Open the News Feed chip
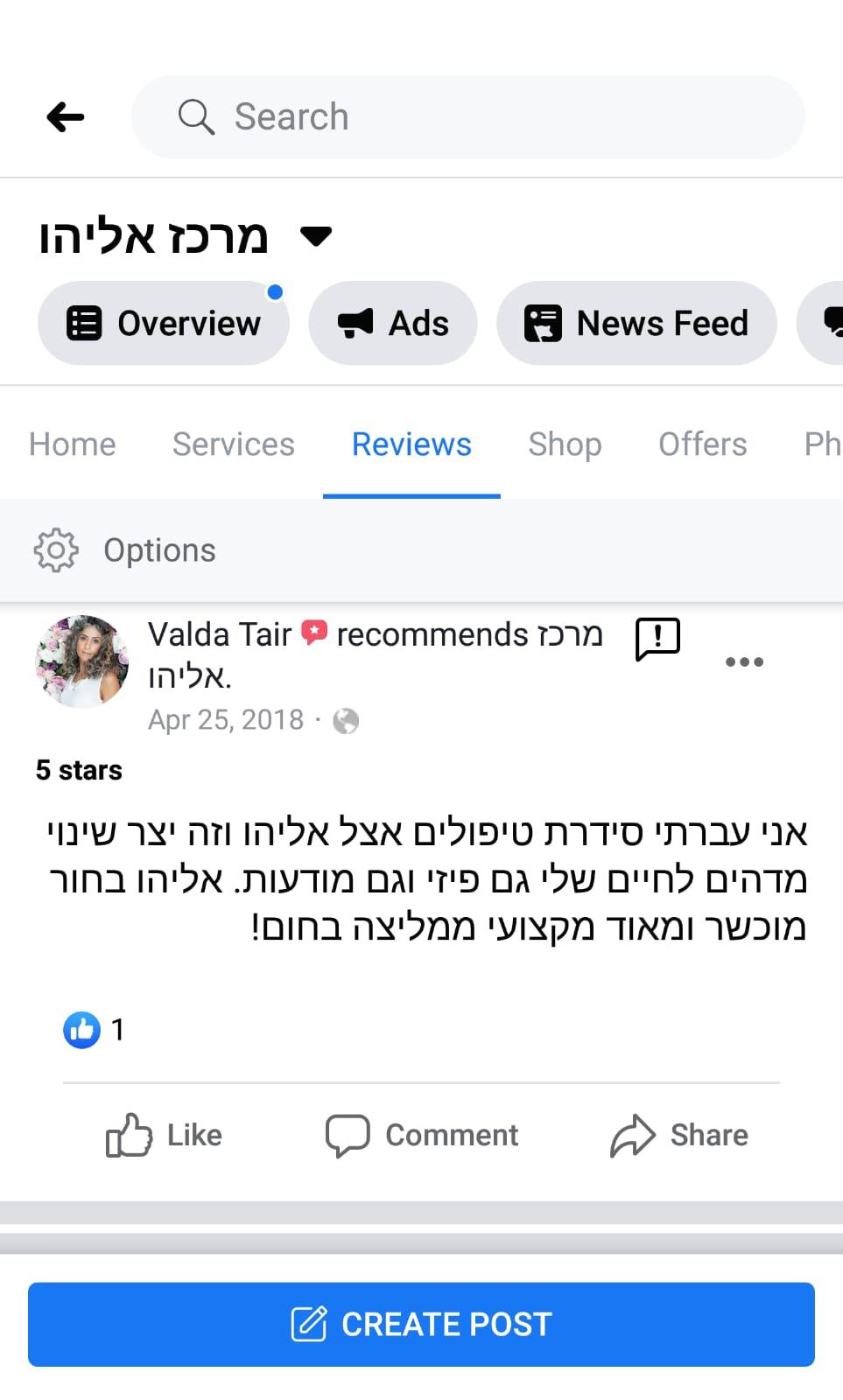Viewport: 843px width, 1400px height. click(636, 323)
